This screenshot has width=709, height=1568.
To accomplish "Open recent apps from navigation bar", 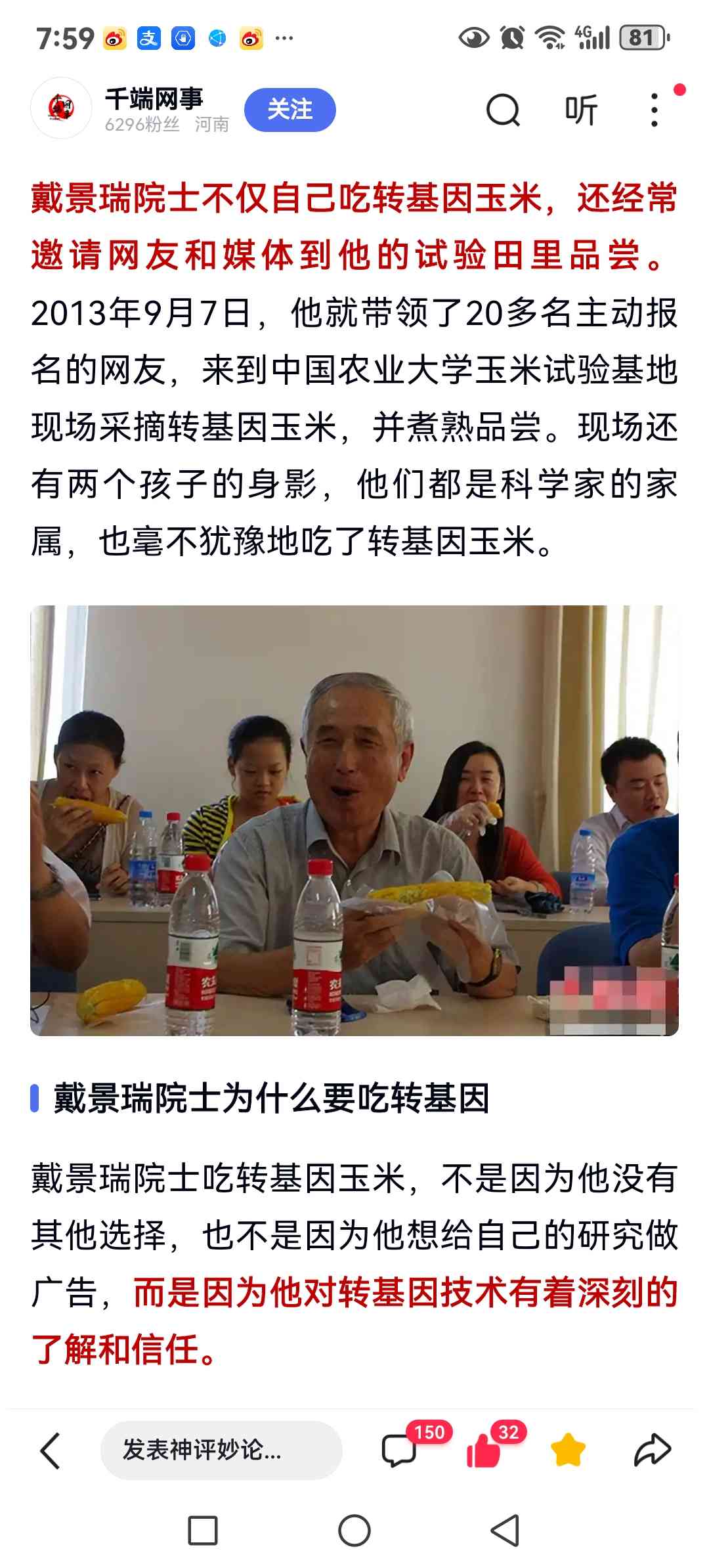I will (x=203, y=1531).
